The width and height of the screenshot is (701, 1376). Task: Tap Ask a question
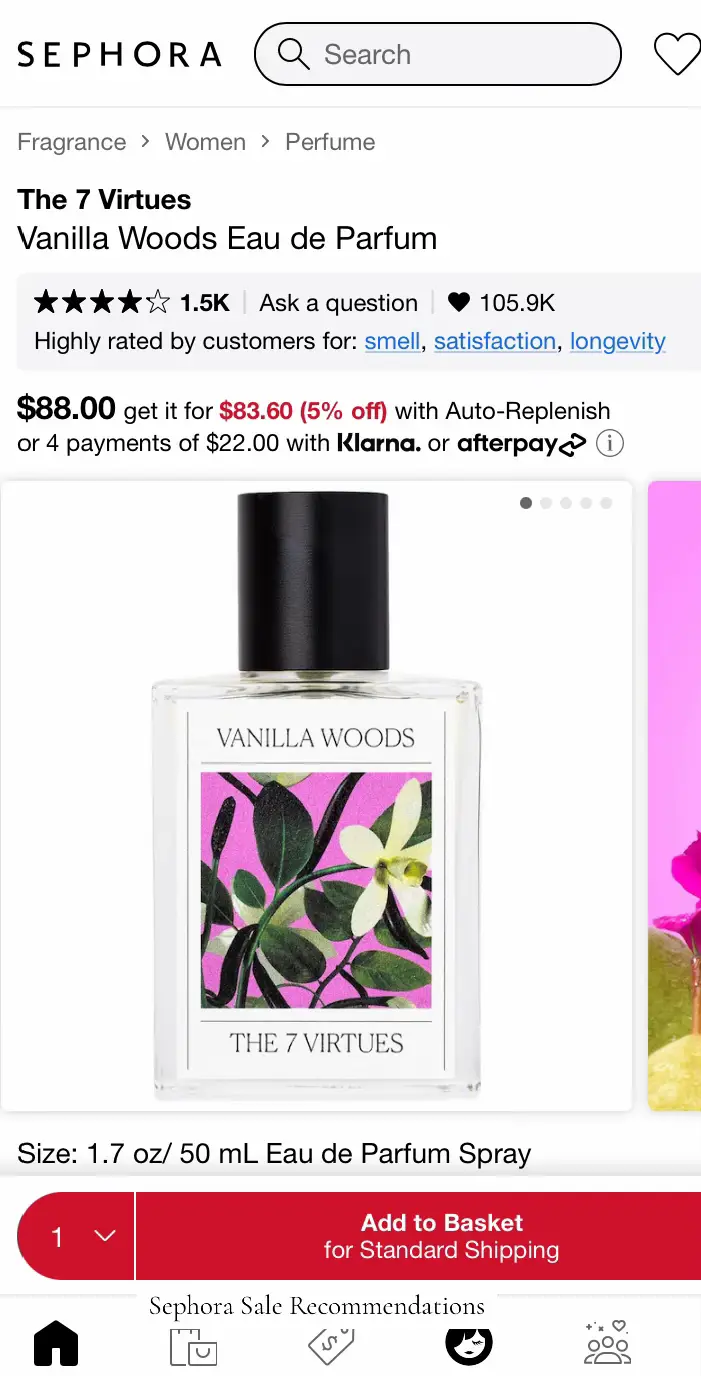pos(338,302)
